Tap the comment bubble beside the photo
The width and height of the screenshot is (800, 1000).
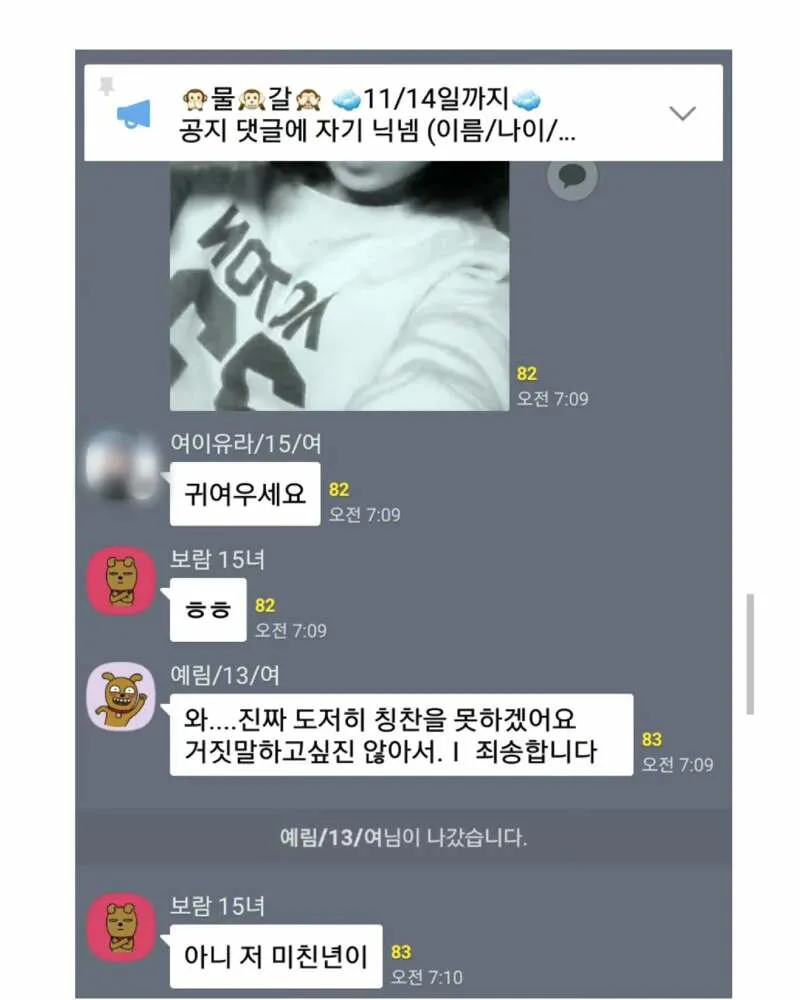click(x=572, y=176)
